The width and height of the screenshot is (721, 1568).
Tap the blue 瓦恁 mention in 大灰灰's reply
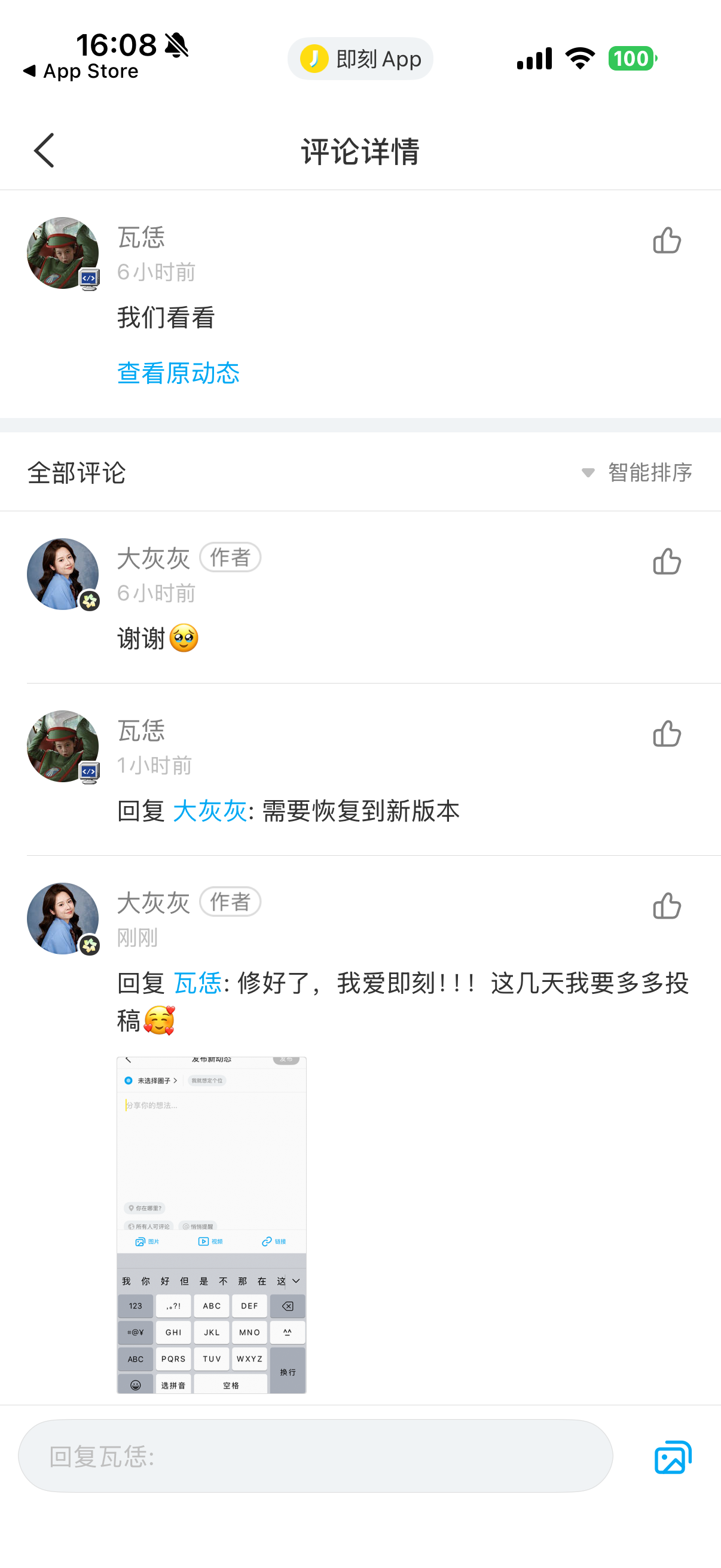pos(198,984)
